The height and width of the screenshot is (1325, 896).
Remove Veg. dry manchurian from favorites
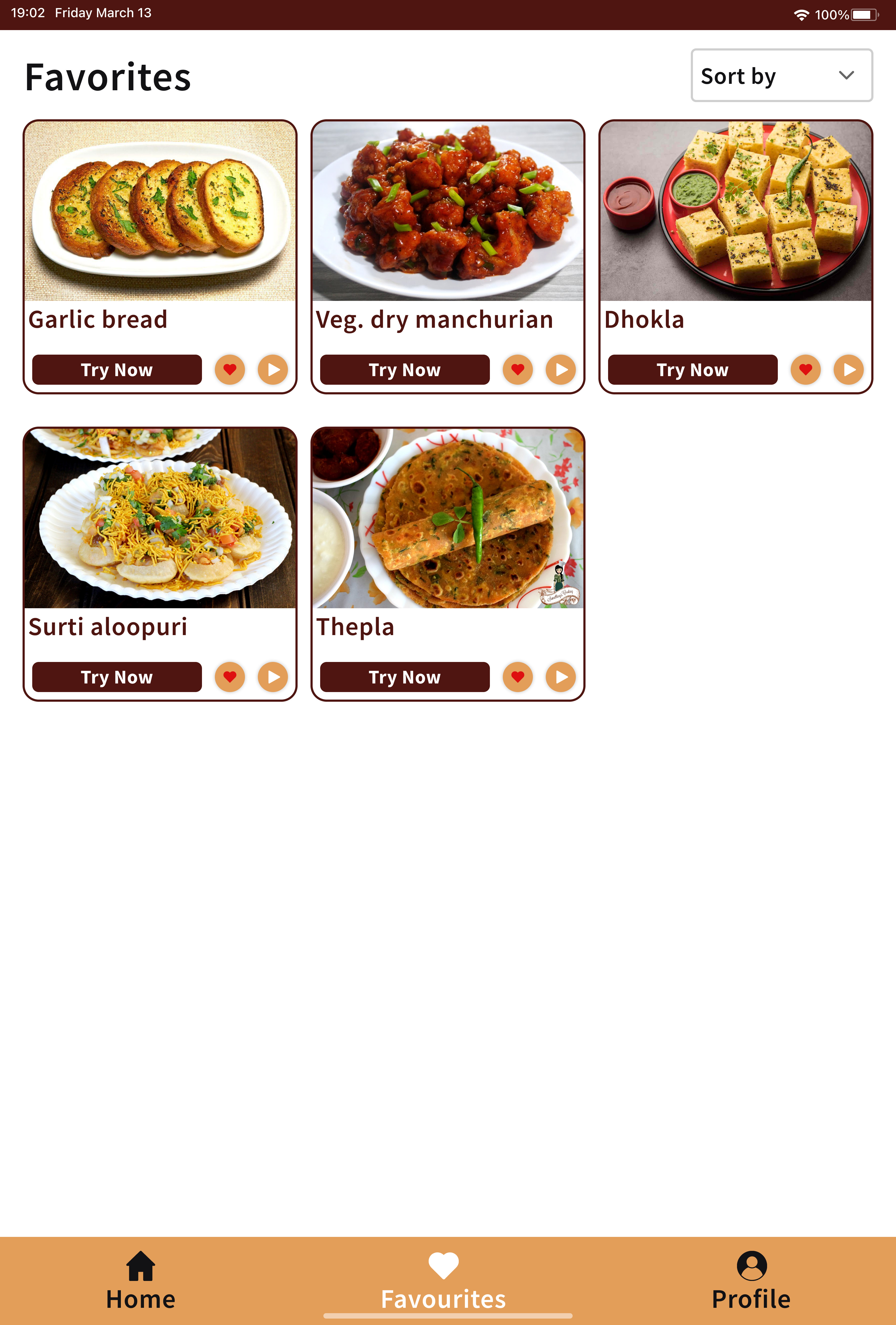(x=518, y=370)
